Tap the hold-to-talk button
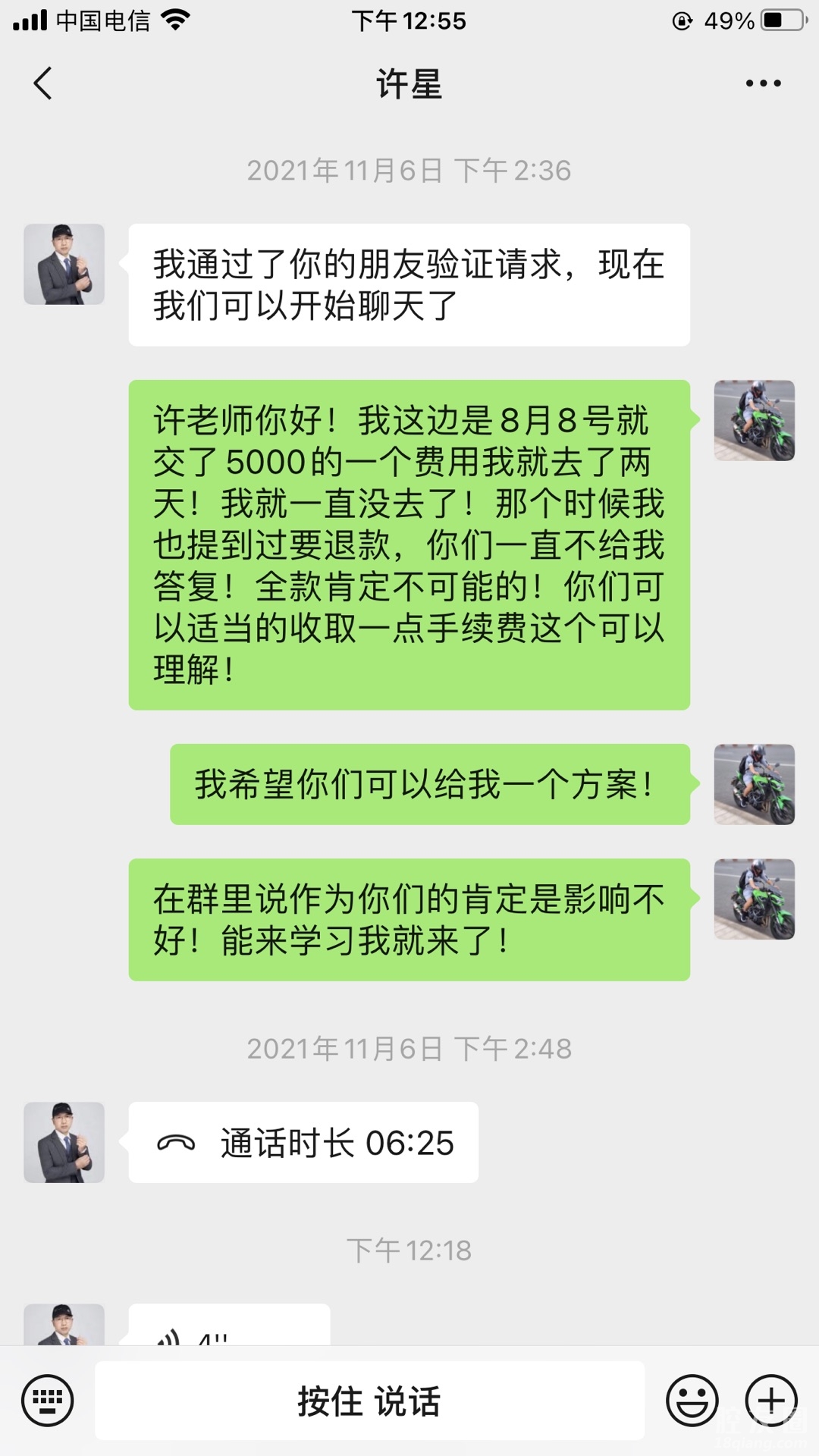This screenshot has width=819, height=1456. click(369, 1400)
